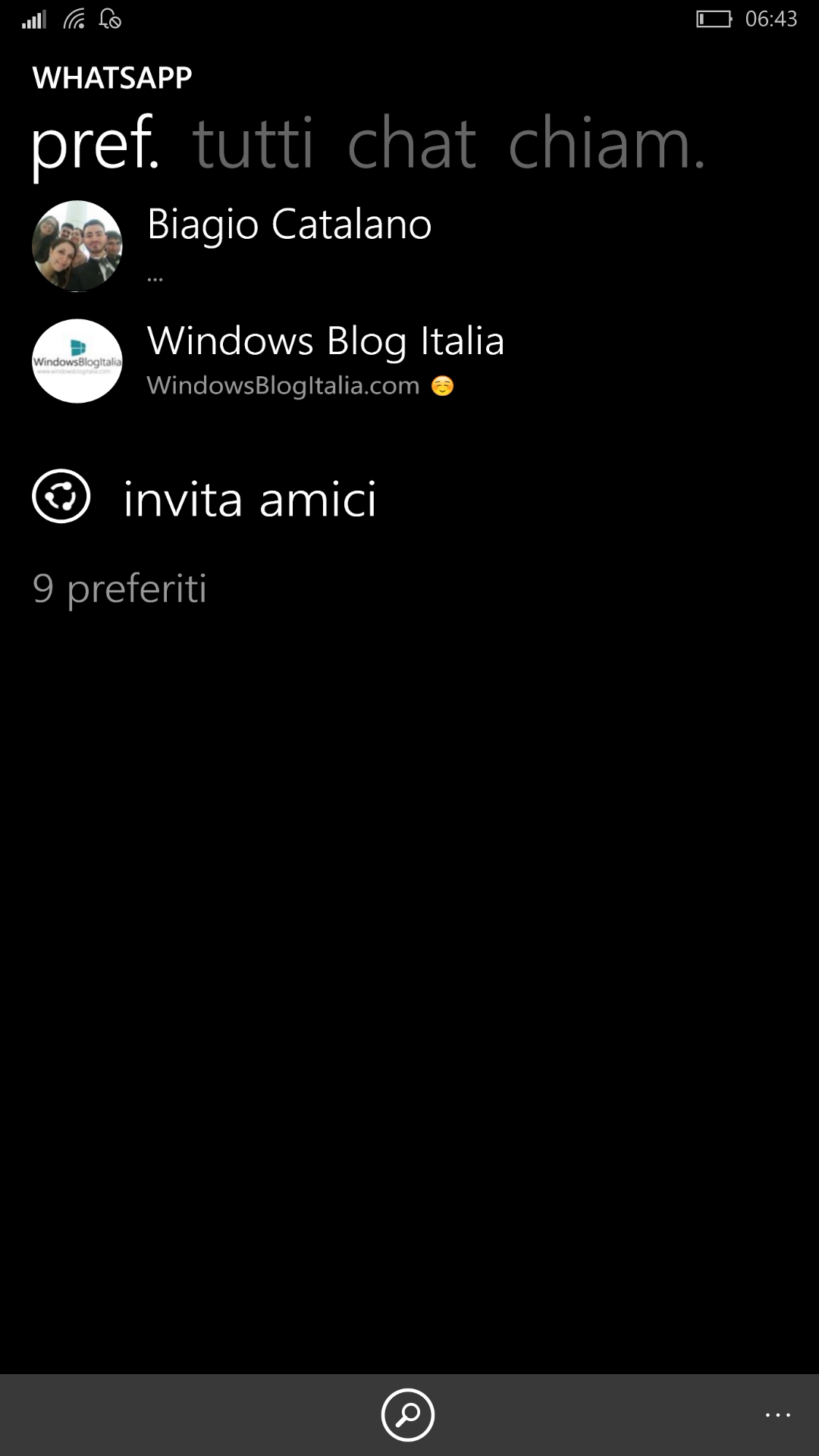Open Biagio Catalano contact

(x=409, y=246)
